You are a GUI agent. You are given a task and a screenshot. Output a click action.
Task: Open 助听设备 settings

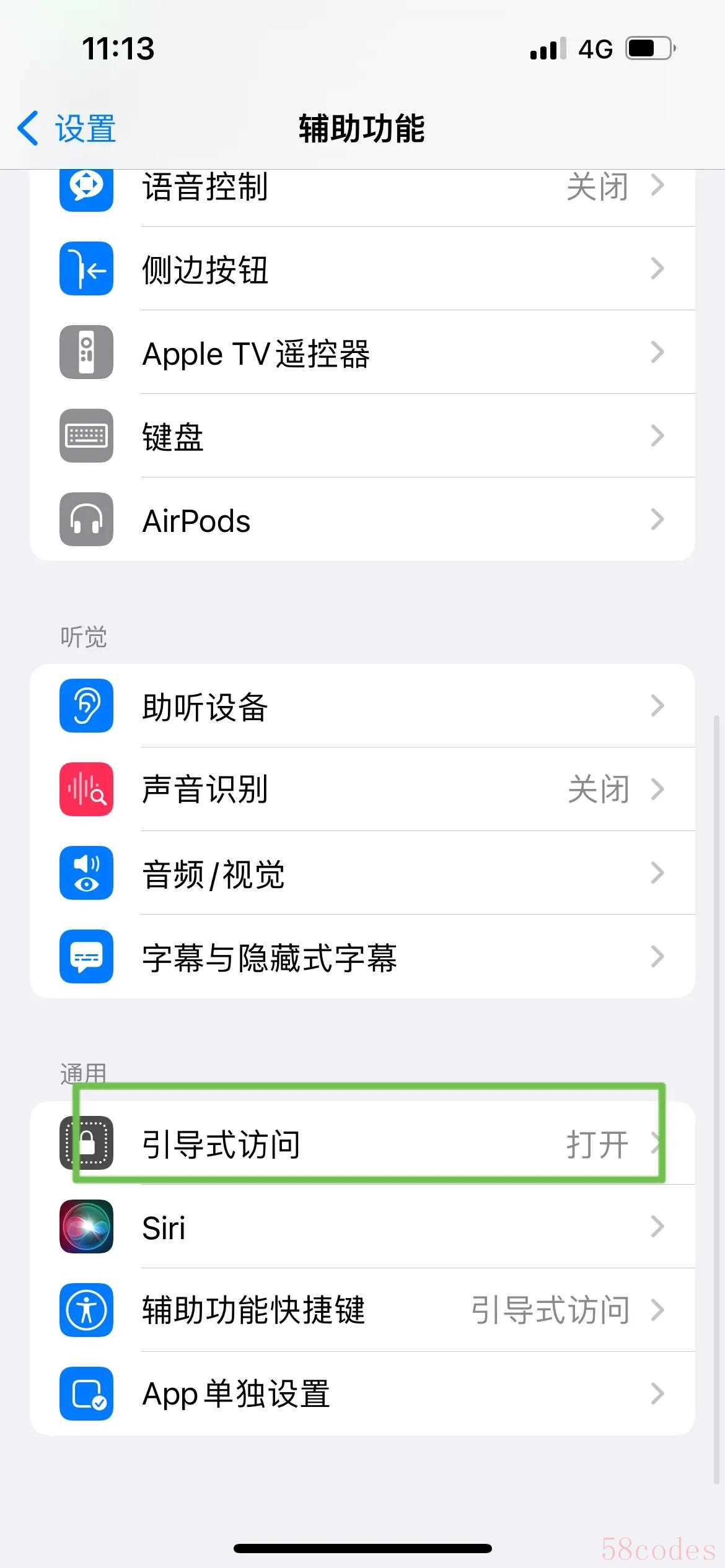362,706
